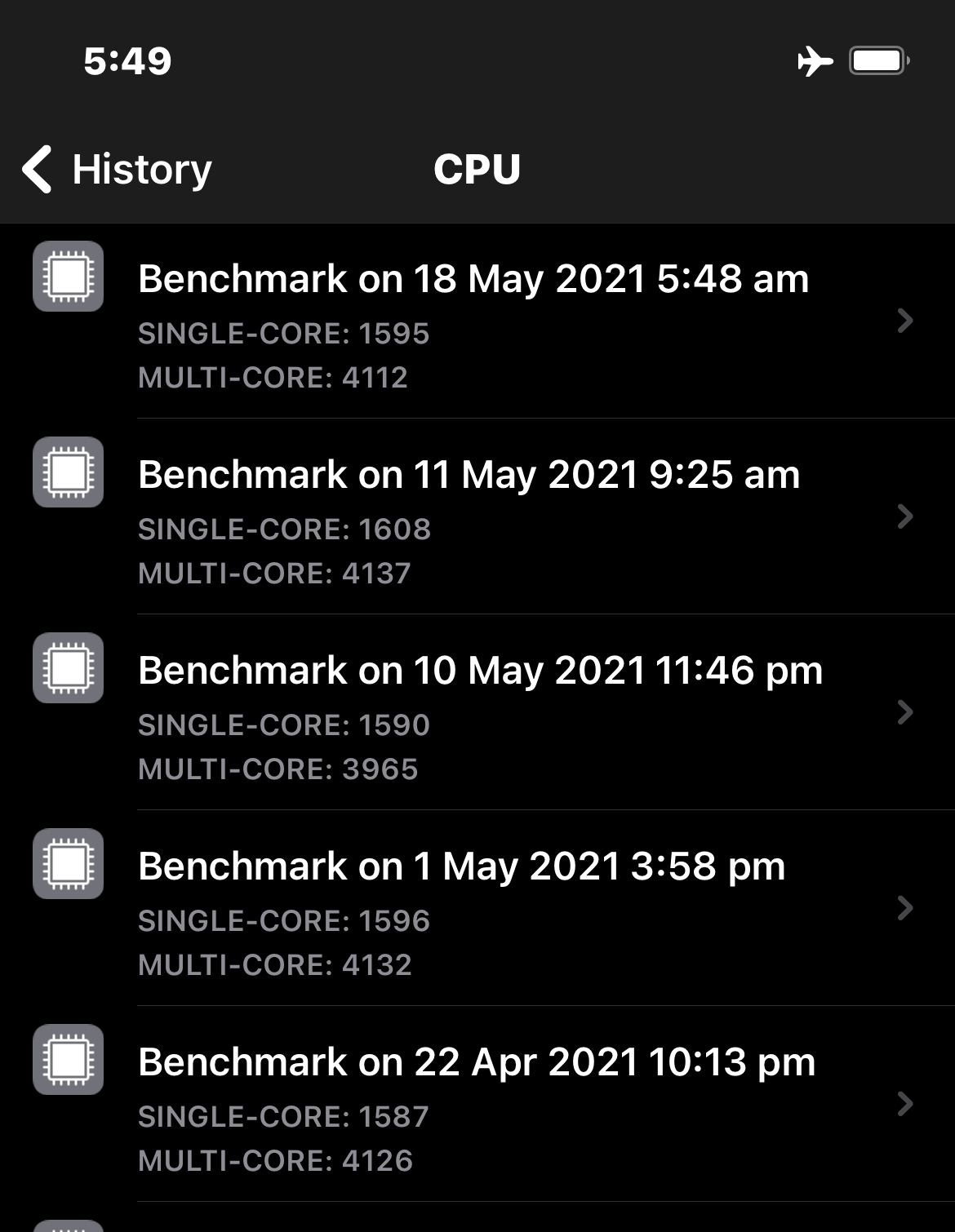
Task: Open the 22 Apr 2021 10:13 pm benchmark
Action: pyautogui.click(x=477, y=1104)
